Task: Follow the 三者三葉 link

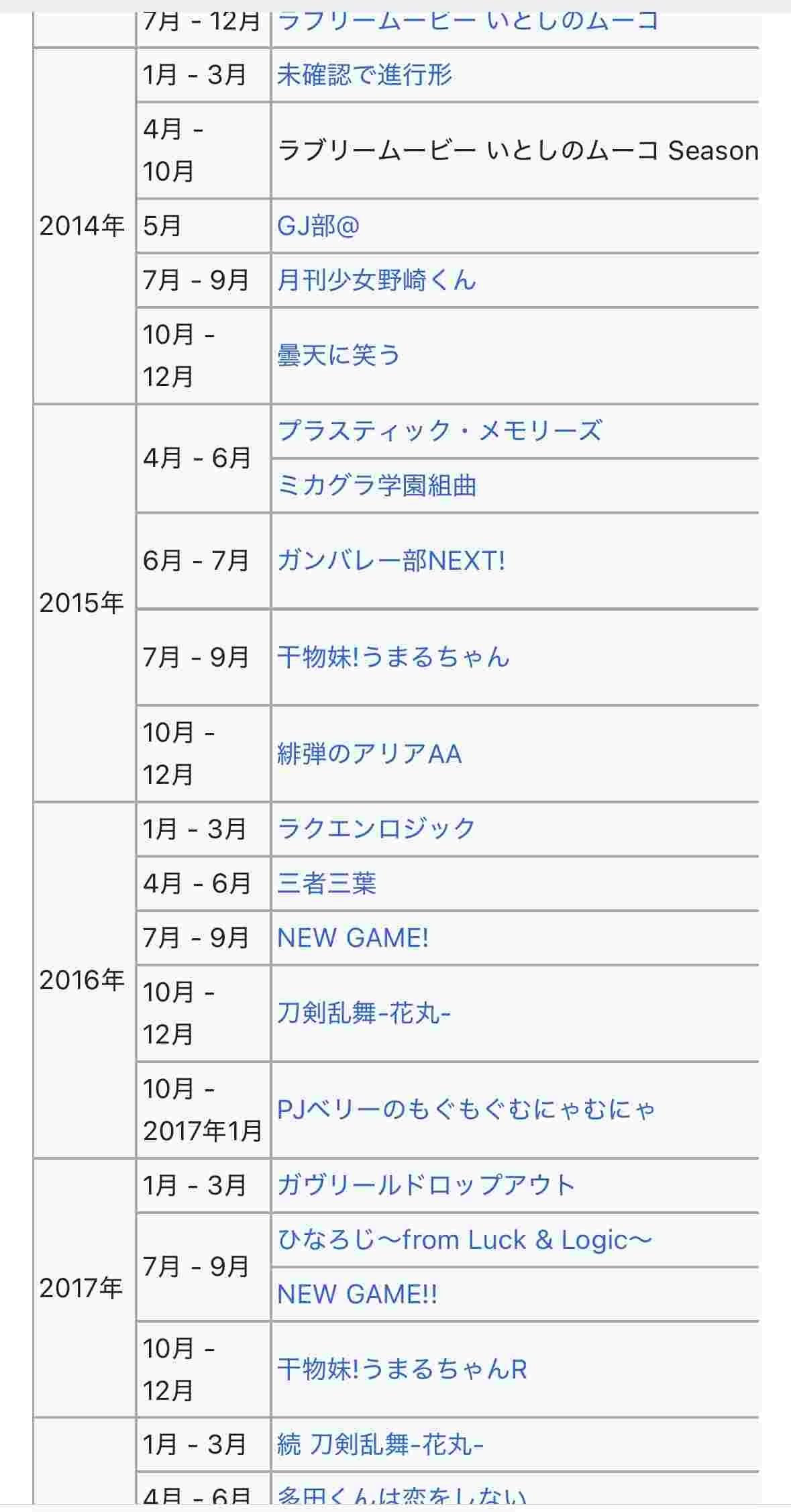Action: pyautogui.click(x=327, y=883)
